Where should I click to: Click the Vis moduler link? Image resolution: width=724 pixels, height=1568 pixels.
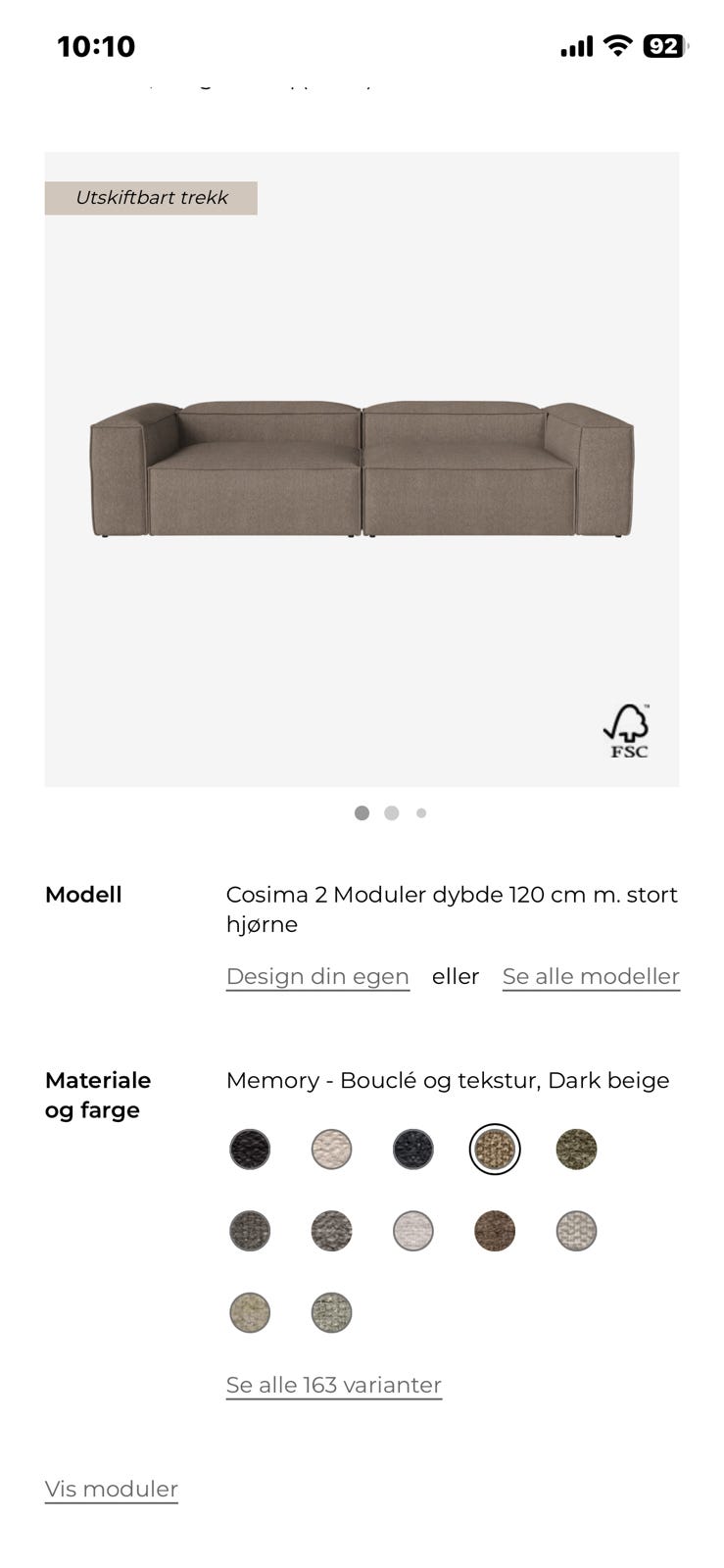click(x=111, y=1489)
